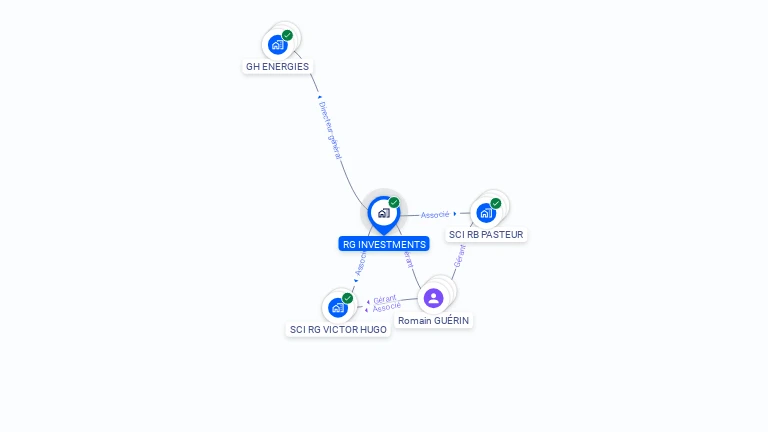Open the RG INVESTMENTS central node

[384, 213]
